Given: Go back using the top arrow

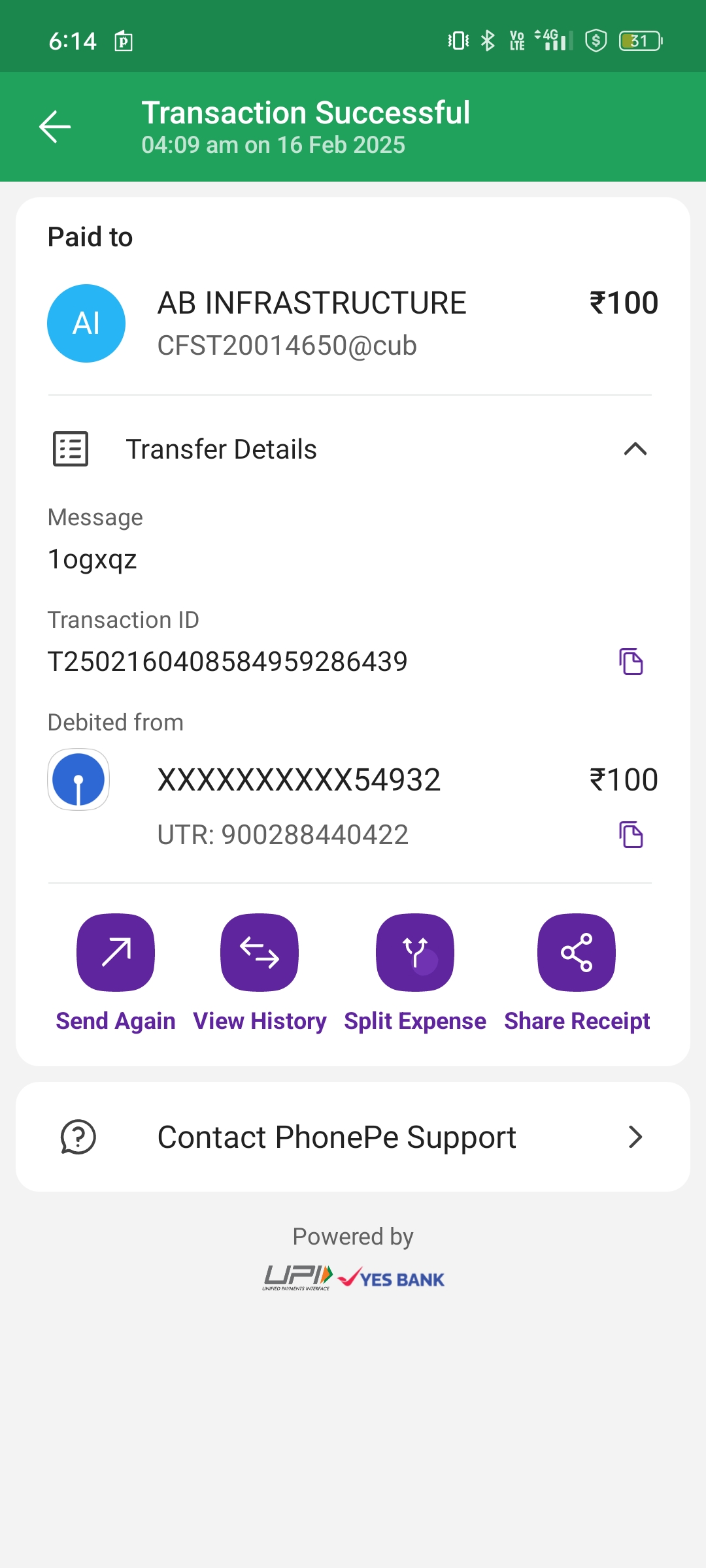Looking at the screenshot, I should (x=55, y=126).
